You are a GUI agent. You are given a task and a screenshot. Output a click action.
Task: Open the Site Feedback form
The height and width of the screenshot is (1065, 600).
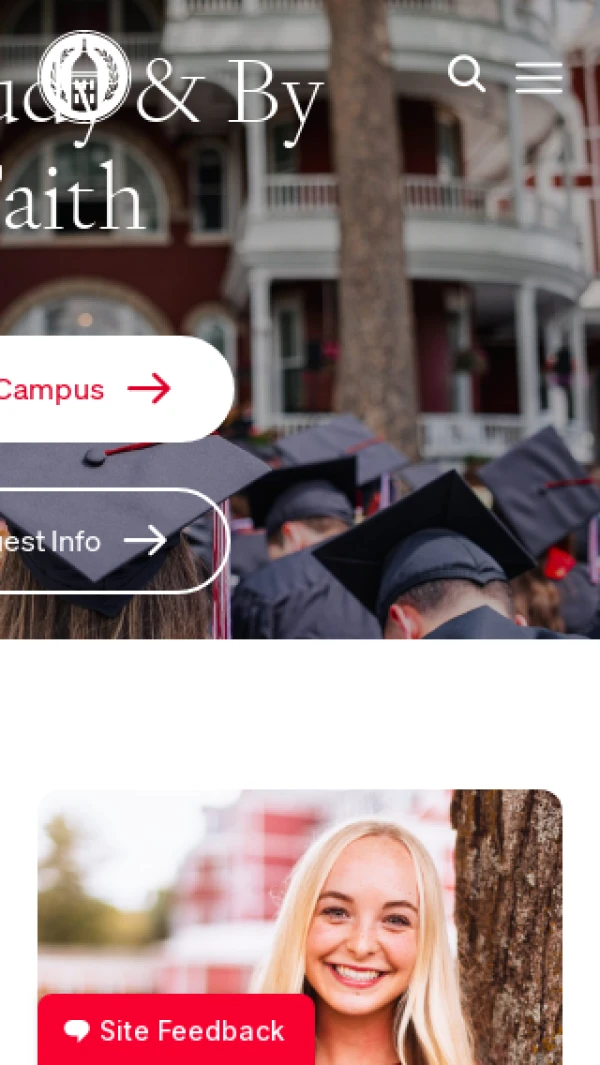(176, 1030)
